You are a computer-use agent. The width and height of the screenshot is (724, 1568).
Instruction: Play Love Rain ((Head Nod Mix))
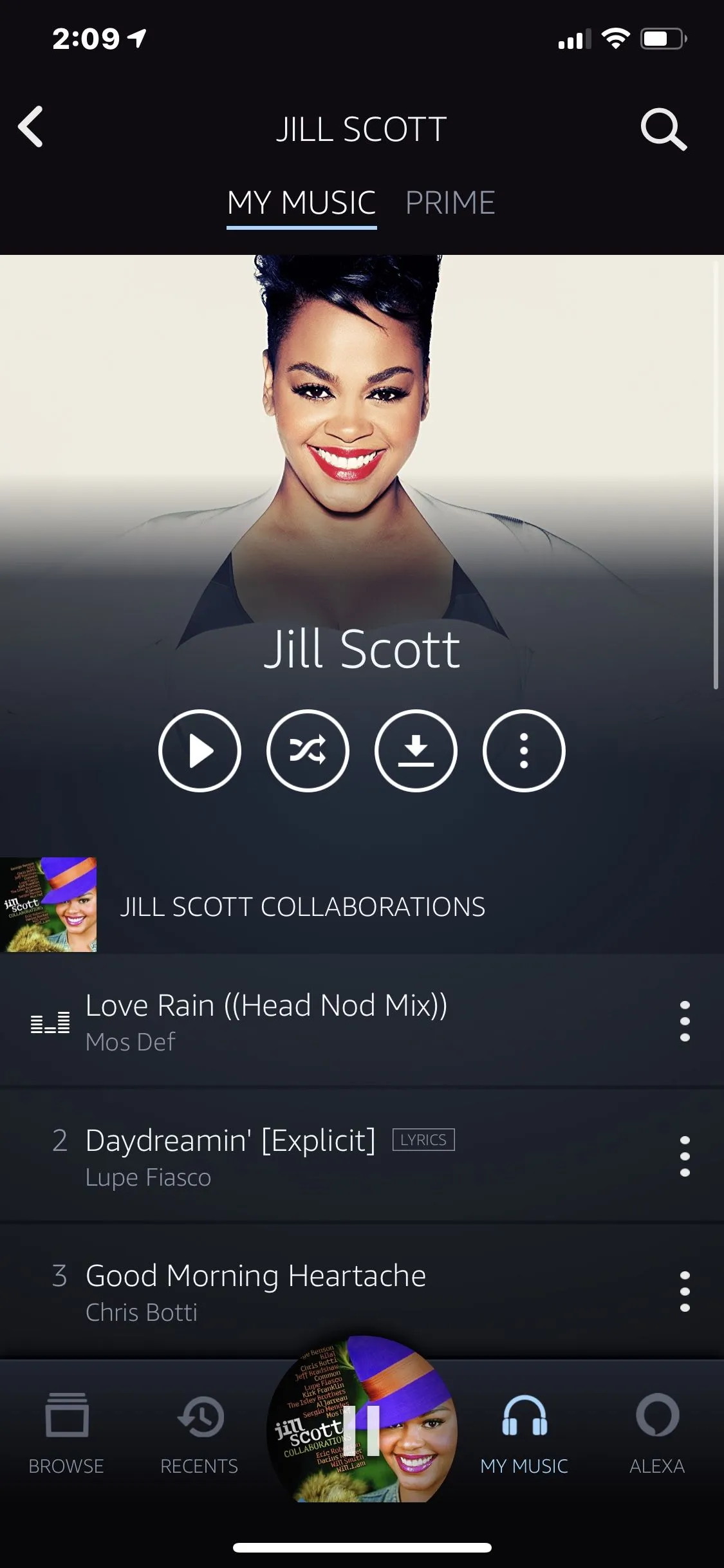pyautogui.click(x=266, y=1021)
